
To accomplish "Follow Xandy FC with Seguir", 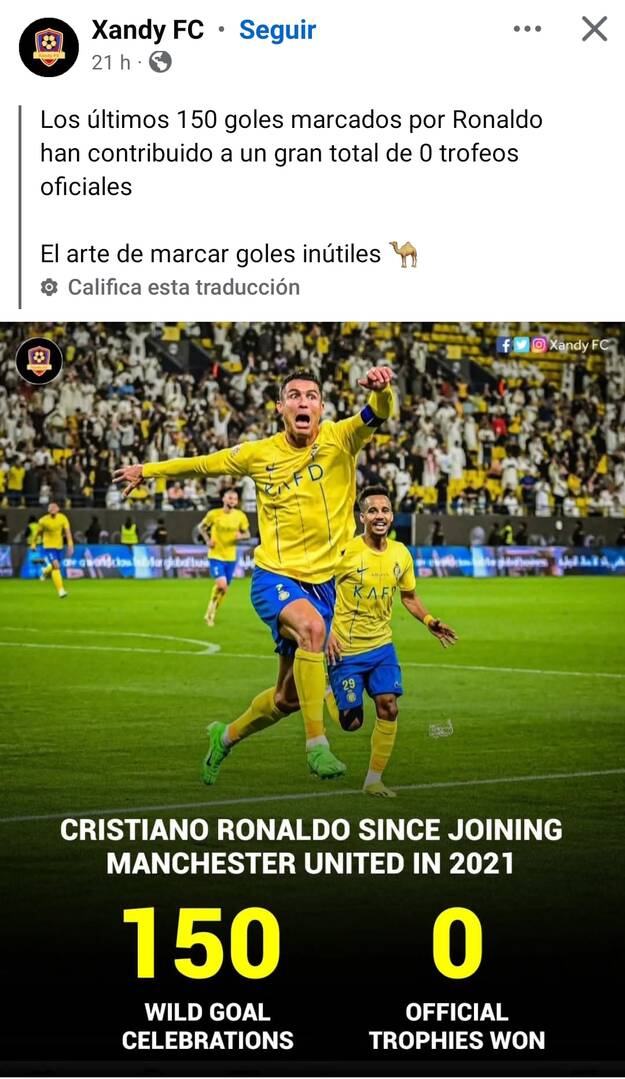I will (277, 30).
